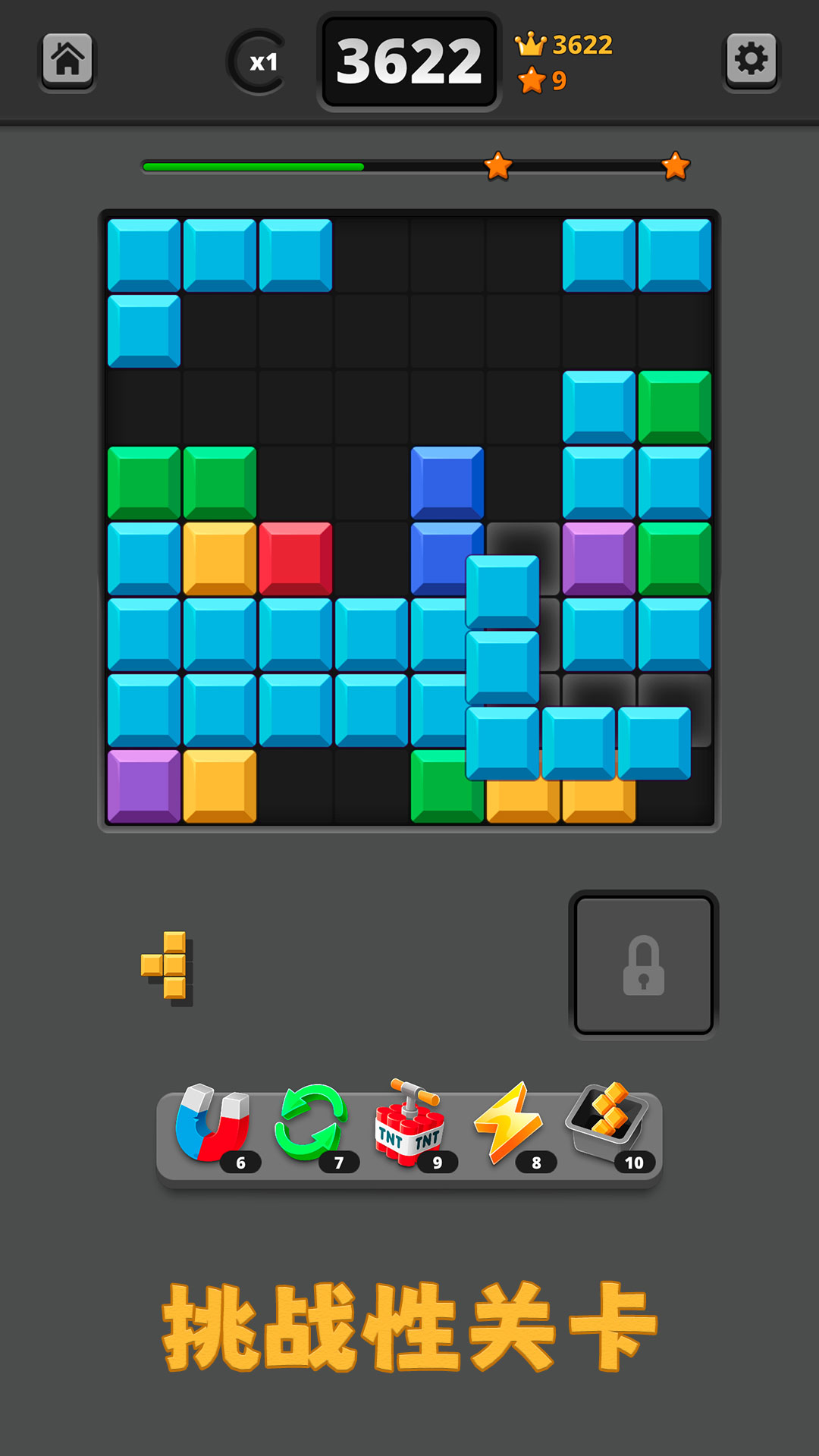The width and height of the screenshot is (819, 1456).
Task: Go to the home screen
Action: tap(67, 61)
